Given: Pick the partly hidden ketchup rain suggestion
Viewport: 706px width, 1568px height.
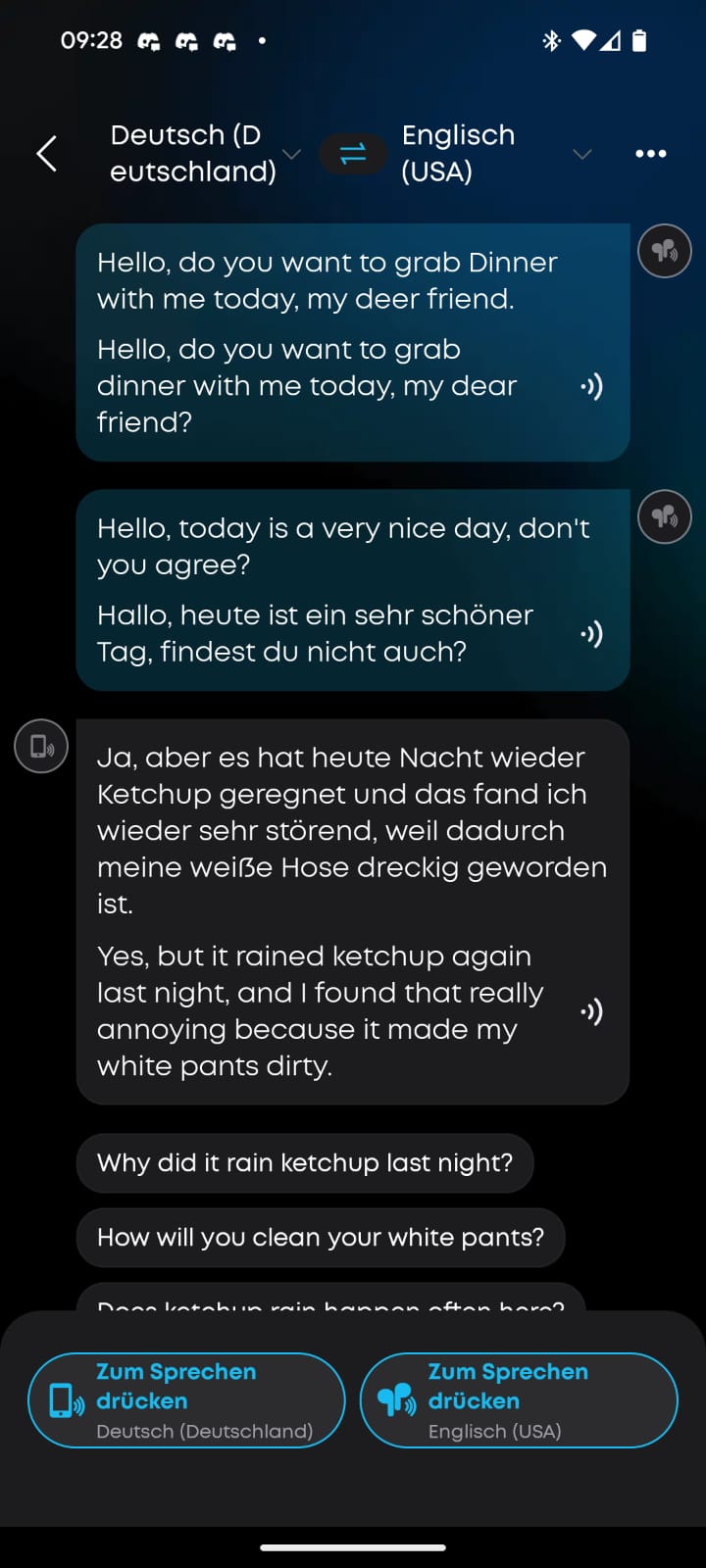Looking at the screenshot, I should (330, 1299).
